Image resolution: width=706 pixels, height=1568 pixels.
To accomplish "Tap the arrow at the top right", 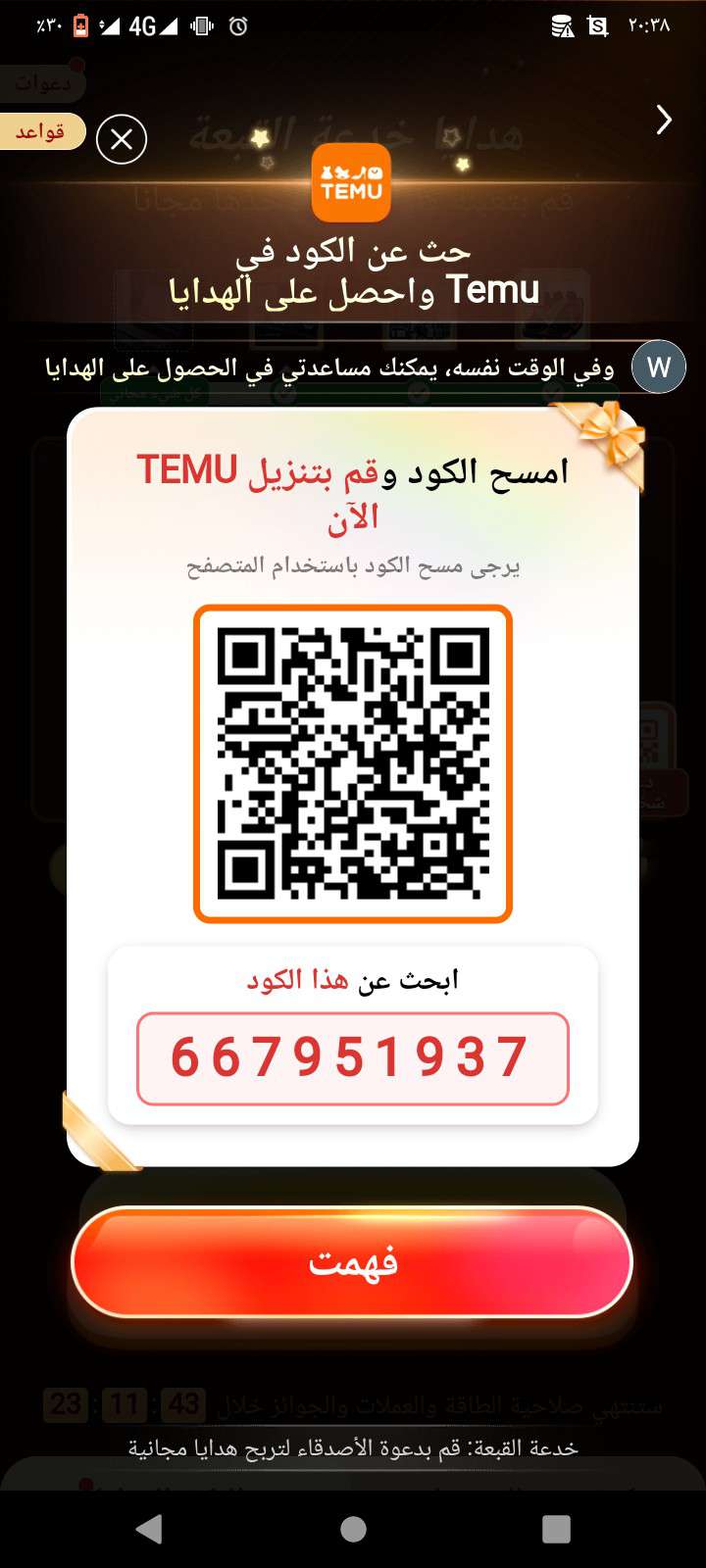I will coord(664,120).
